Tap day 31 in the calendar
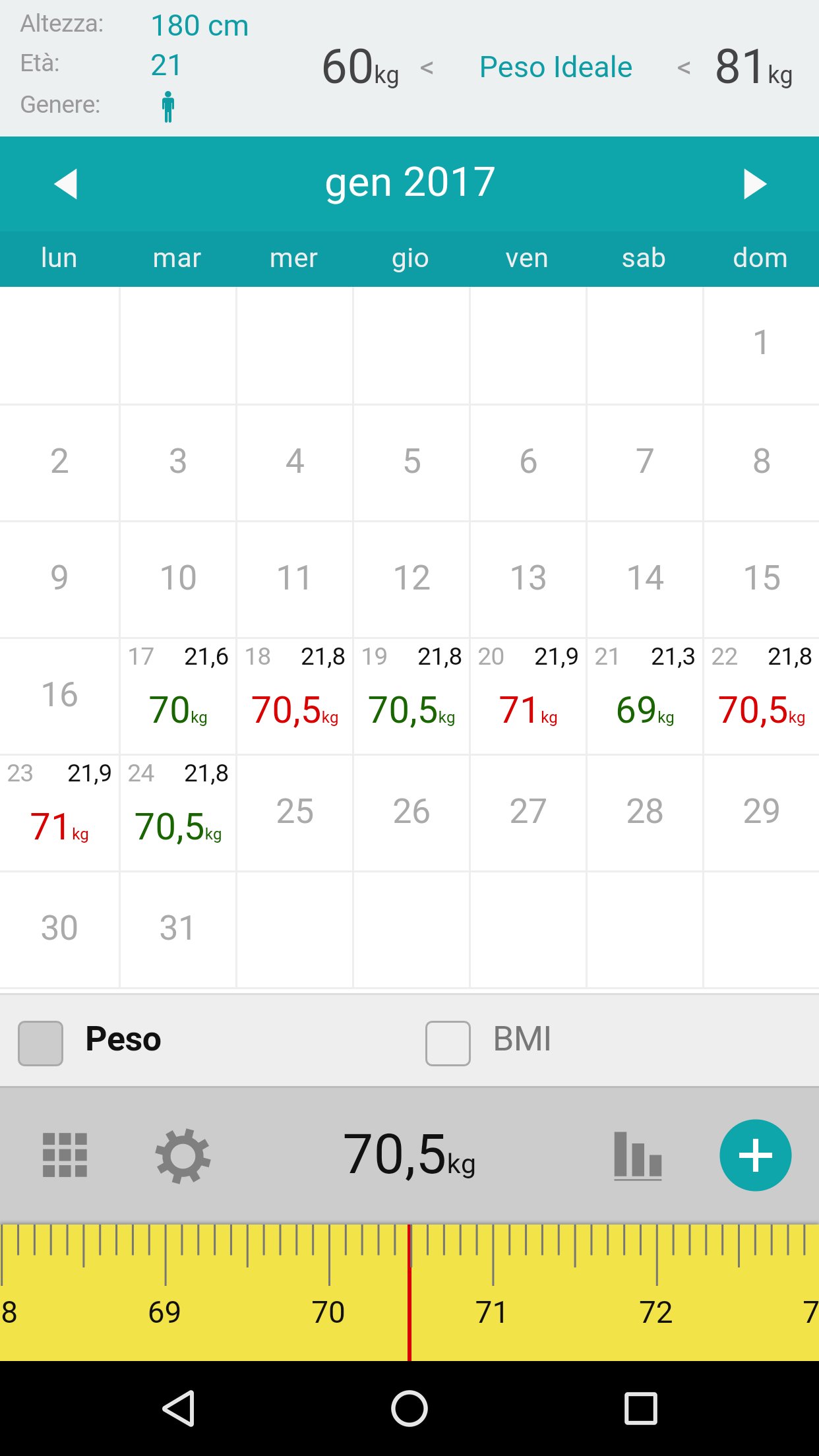Image resolution: width=819 pixels, height=1456 pixels. [x=177, y=928]
